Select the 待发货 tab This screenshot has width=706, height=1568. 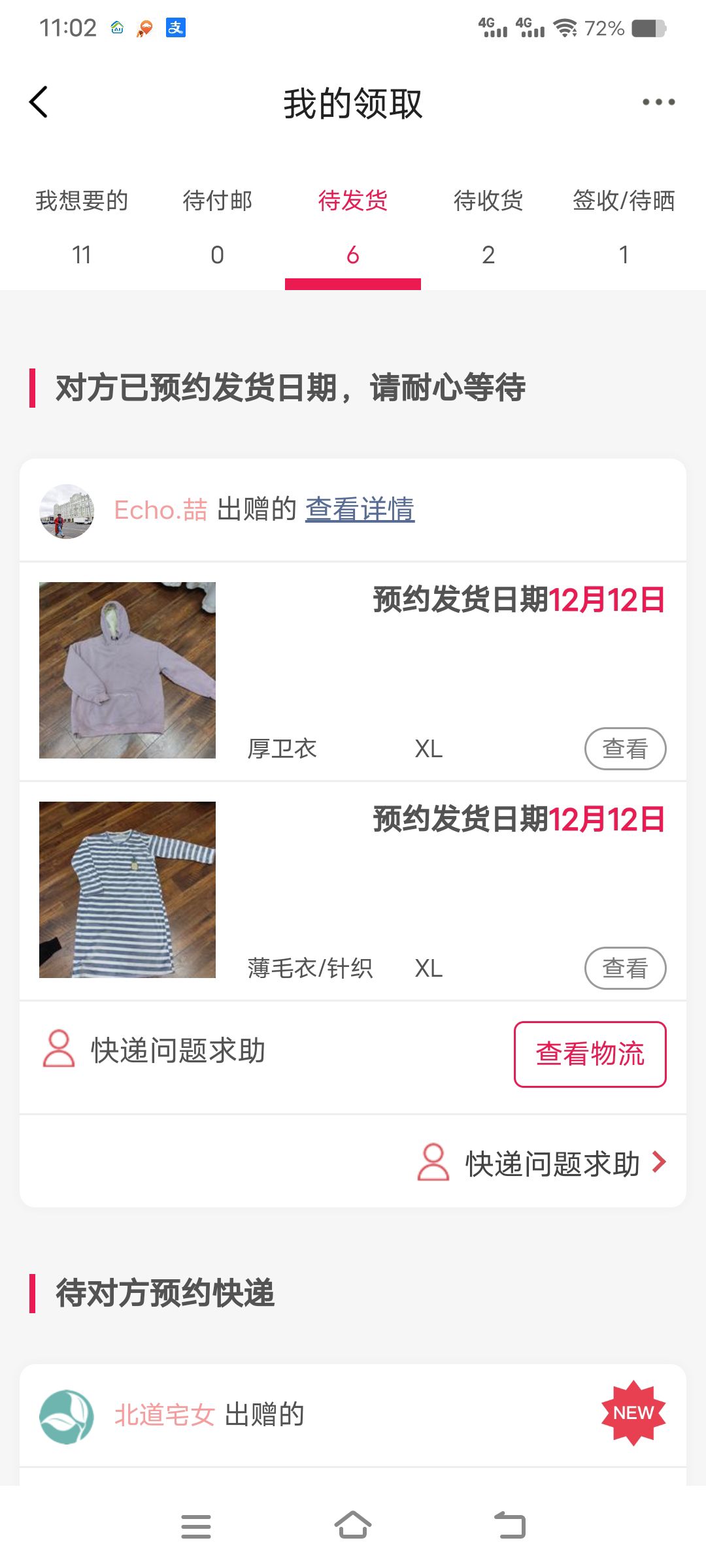(x=353, y=225)
